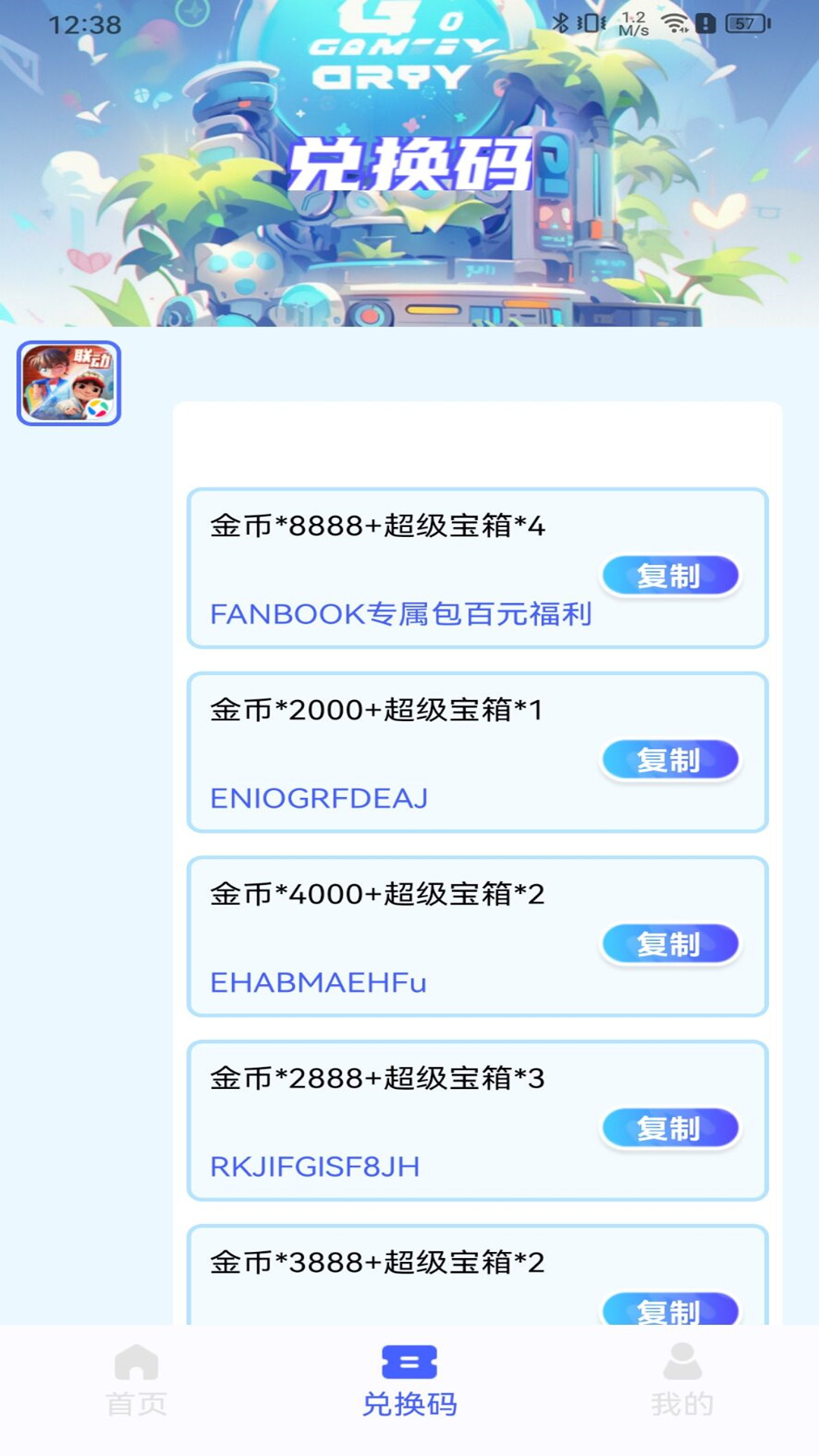Open the 兑换码 tab
The width and height of the screenshot is (819, 1456).
409,1380
